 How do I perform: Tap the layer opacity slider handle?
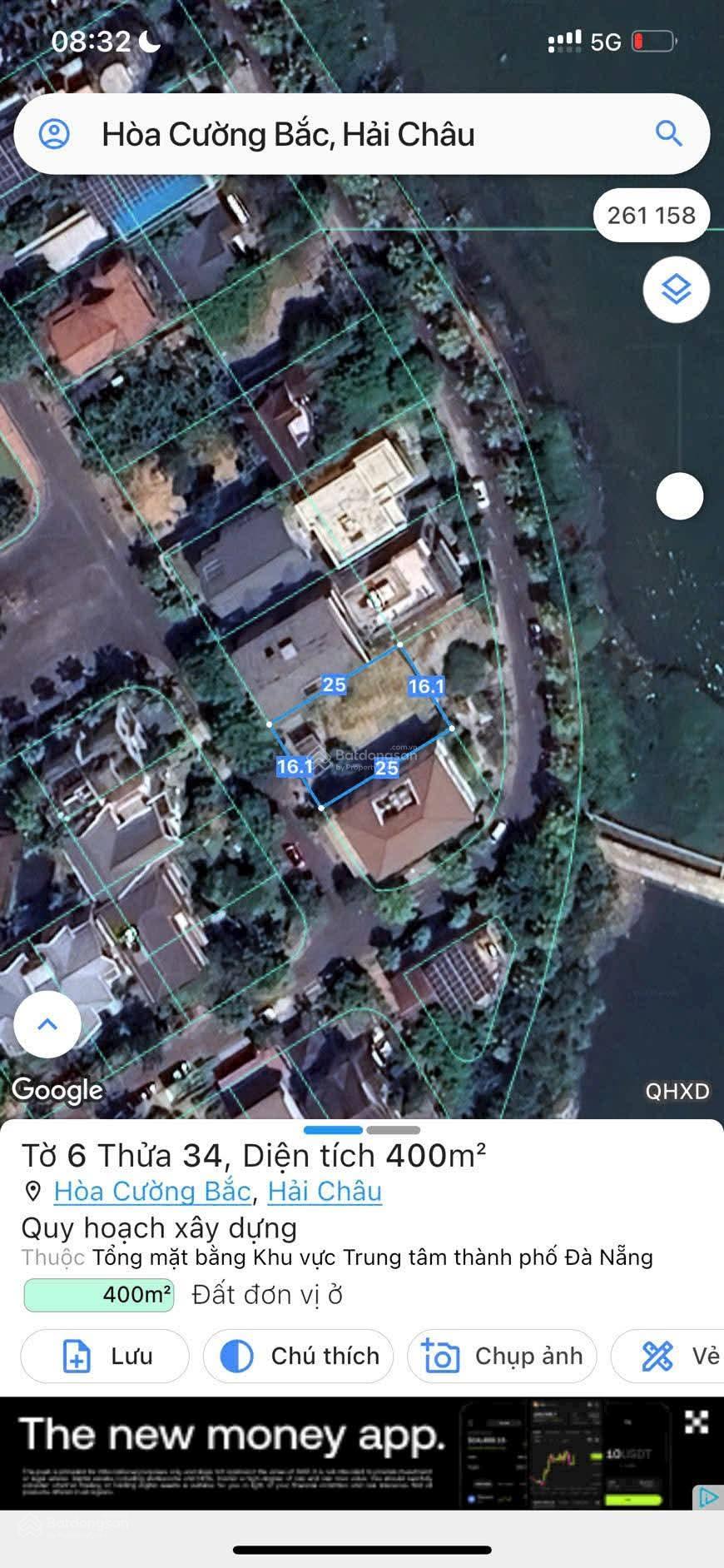pos(680,496)
